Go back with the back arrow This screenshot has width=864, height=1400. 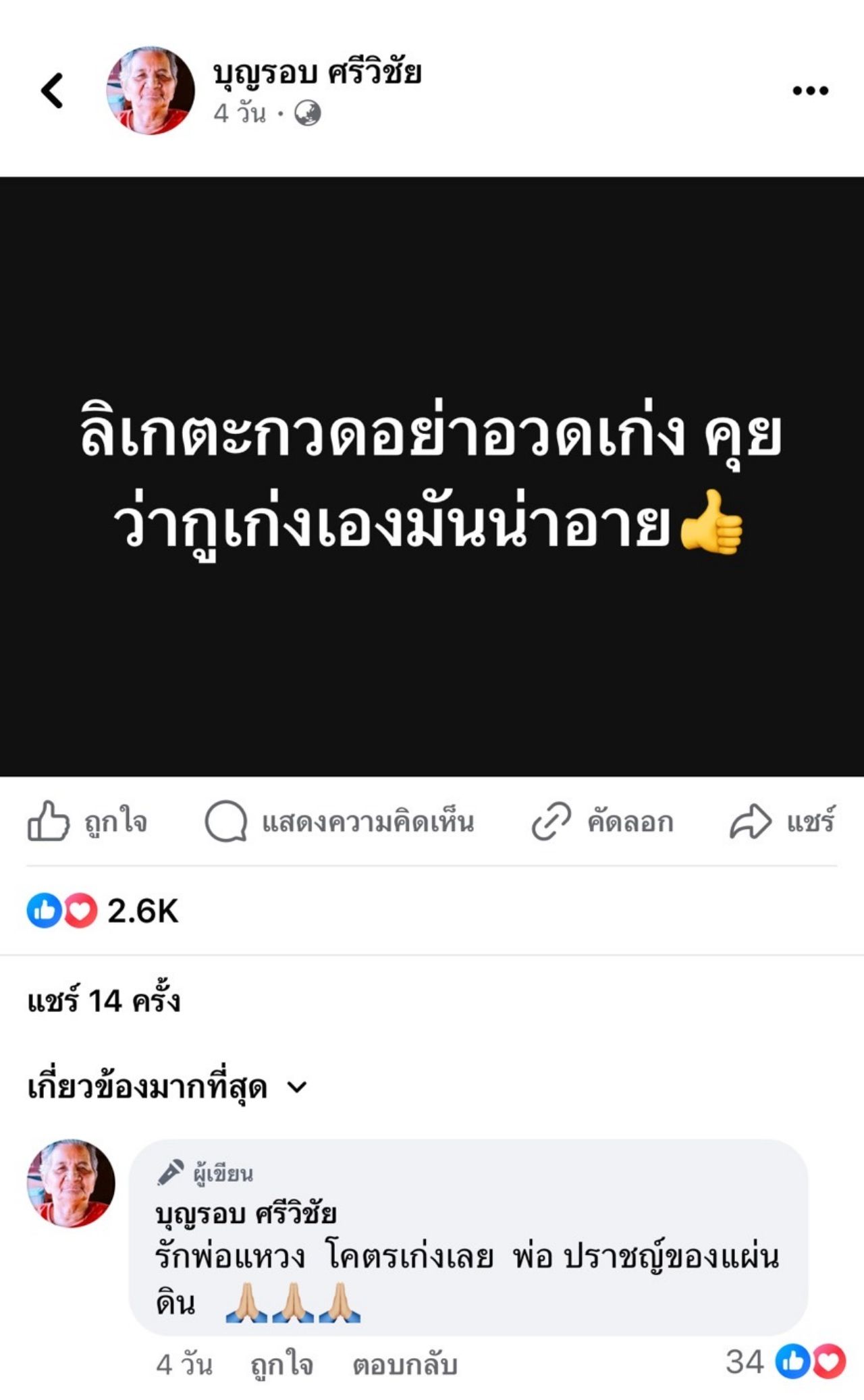52,91
